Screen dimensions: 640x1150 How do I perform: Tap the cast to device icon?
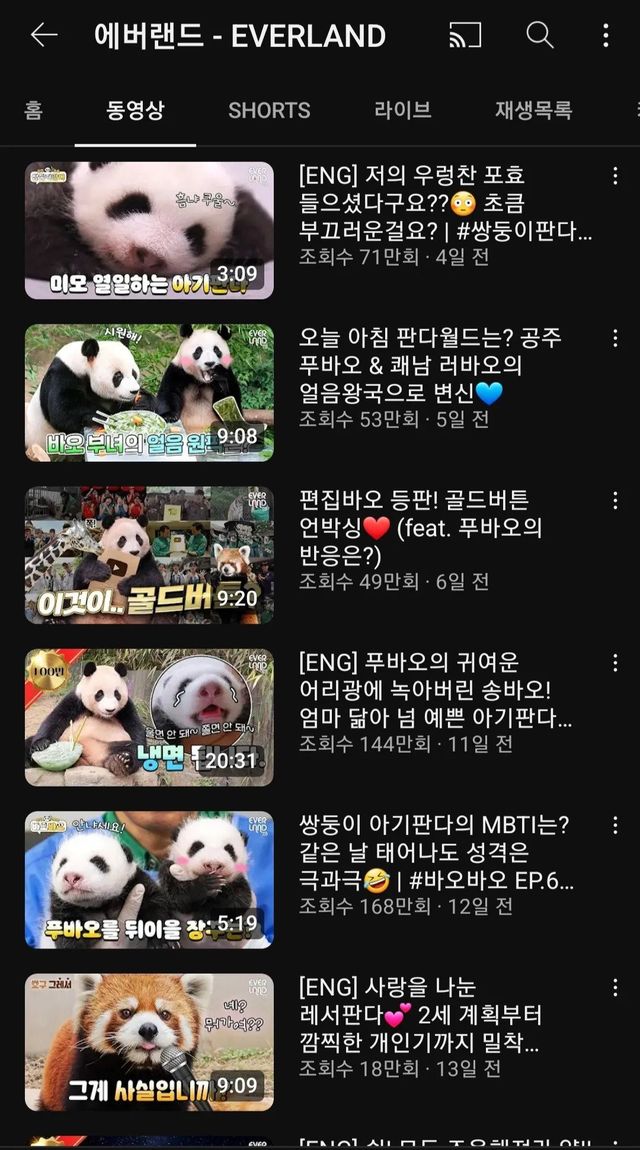465,36
